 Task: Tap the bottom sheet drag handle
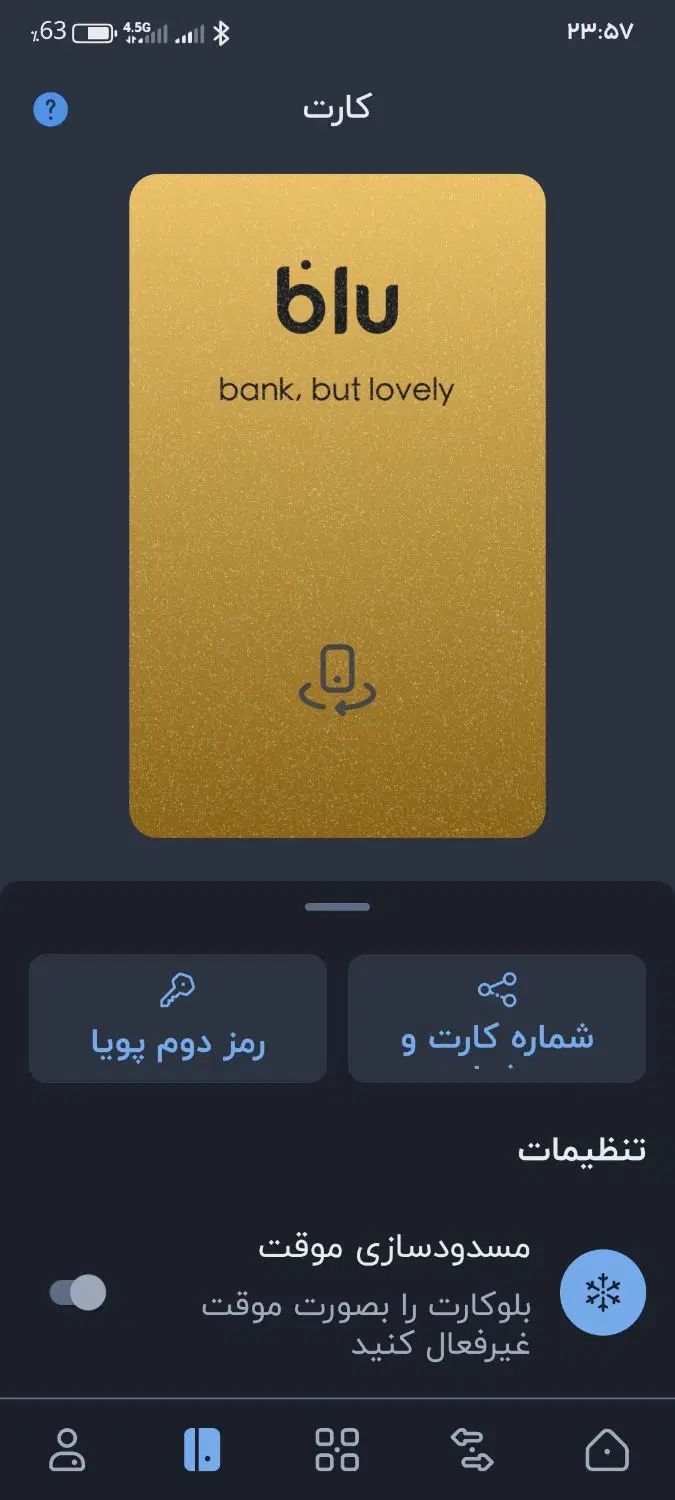coord(337,907)
